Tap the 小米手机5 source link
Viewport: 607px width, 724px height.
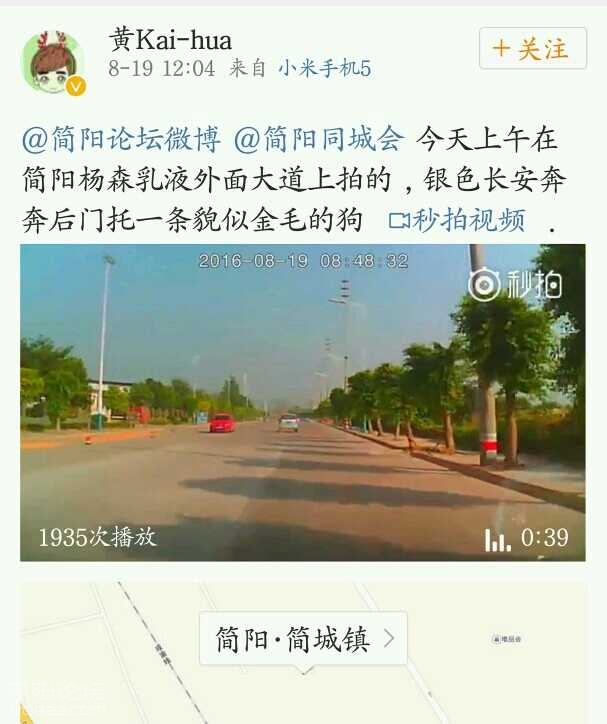coord(324,69)
